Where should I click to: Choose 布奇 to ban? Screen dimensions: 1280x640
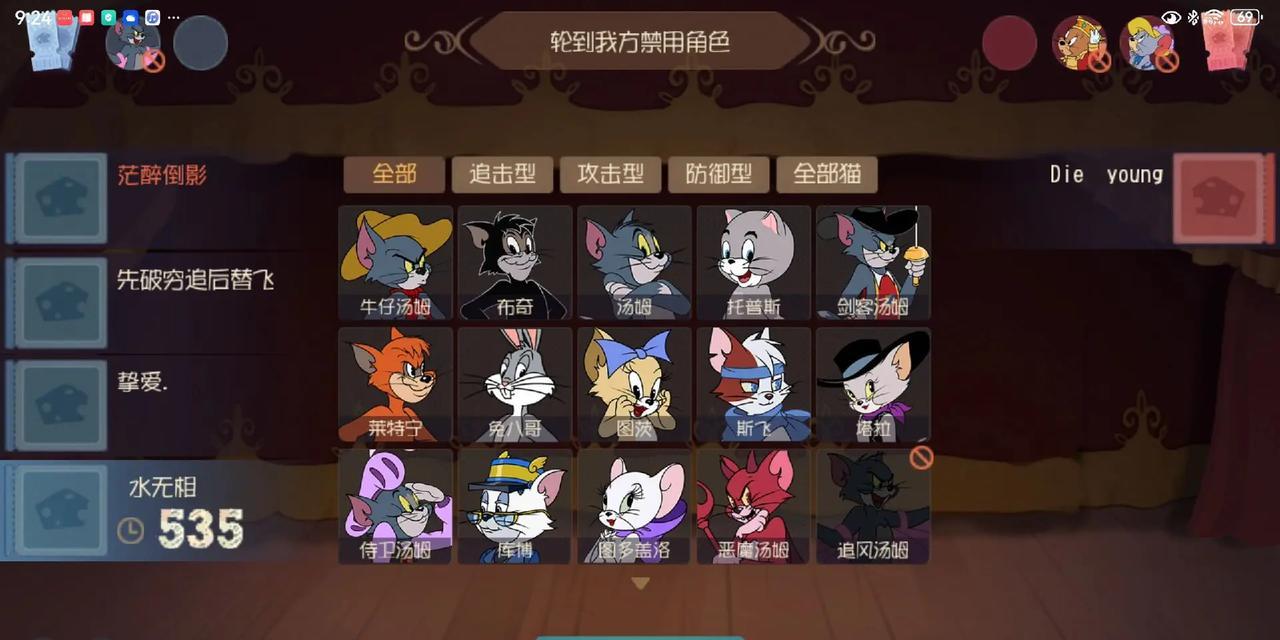[515, 262]
